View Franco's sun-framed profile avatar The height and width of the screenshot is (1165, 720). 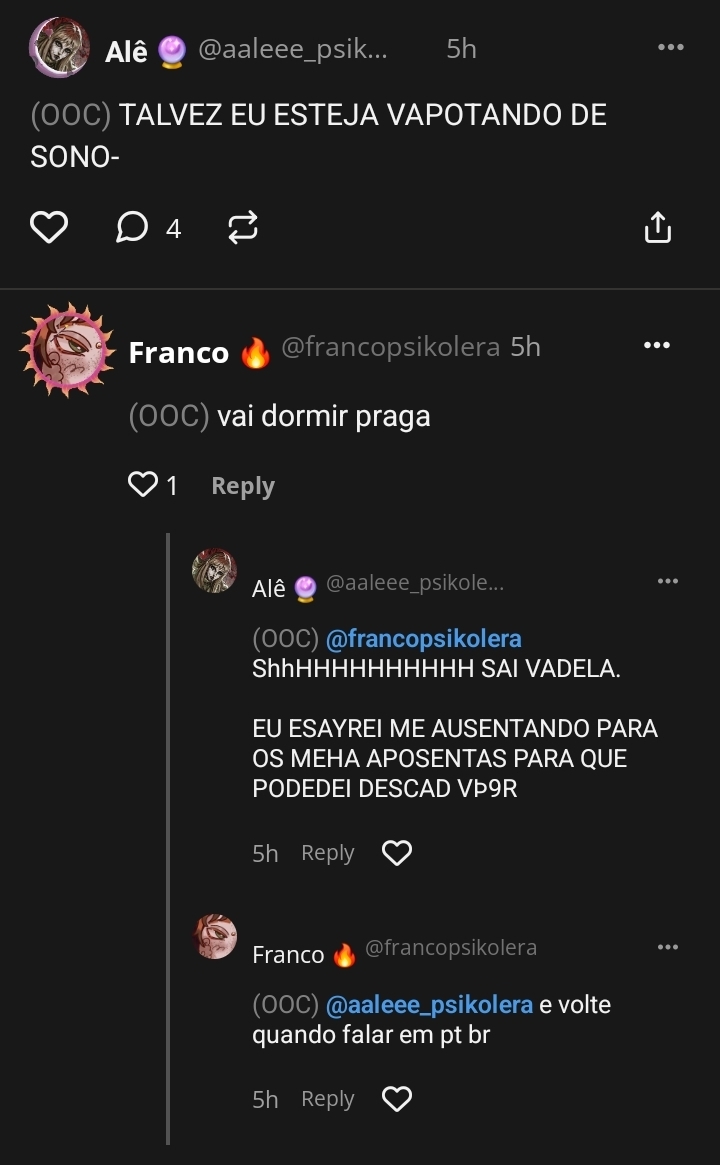pyautogui.click(x=68, y=349)
